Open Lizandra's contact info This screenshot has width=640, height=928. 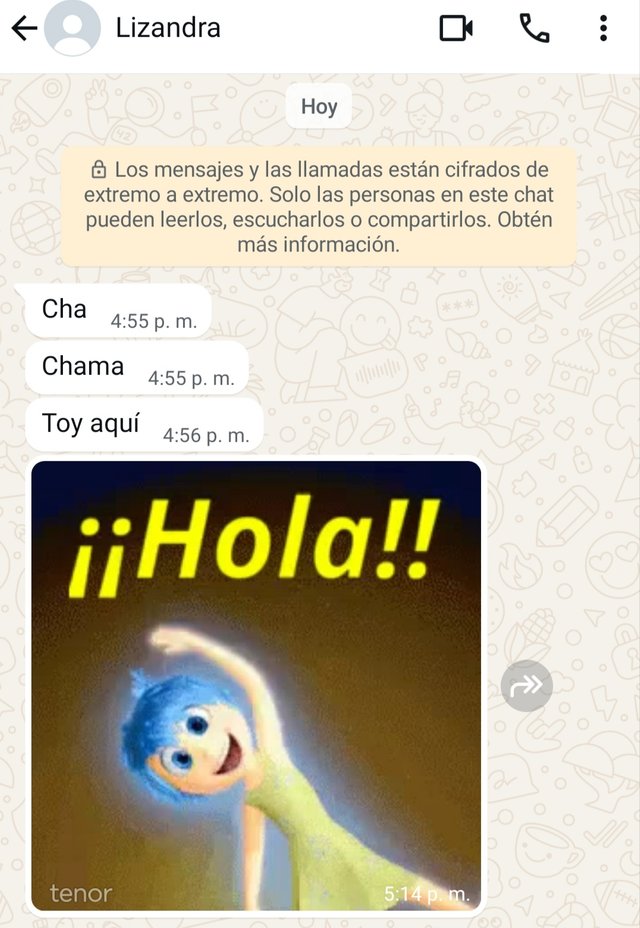168,28
